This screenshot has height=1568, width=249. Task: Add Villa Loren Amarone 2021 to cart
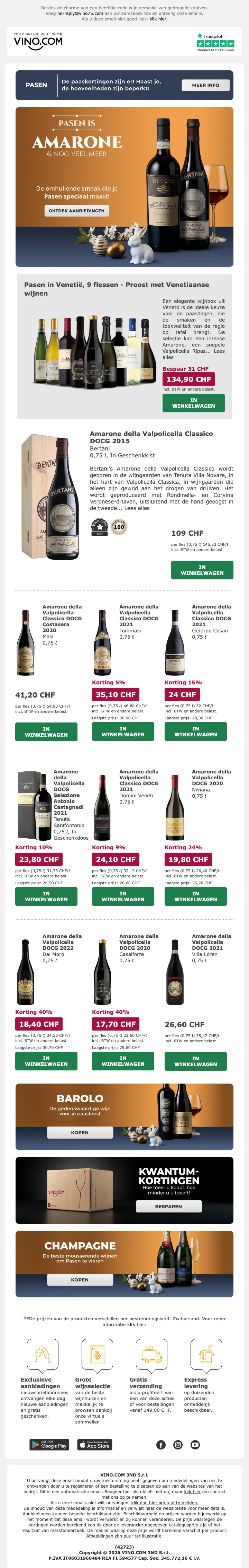point(195,1061)
